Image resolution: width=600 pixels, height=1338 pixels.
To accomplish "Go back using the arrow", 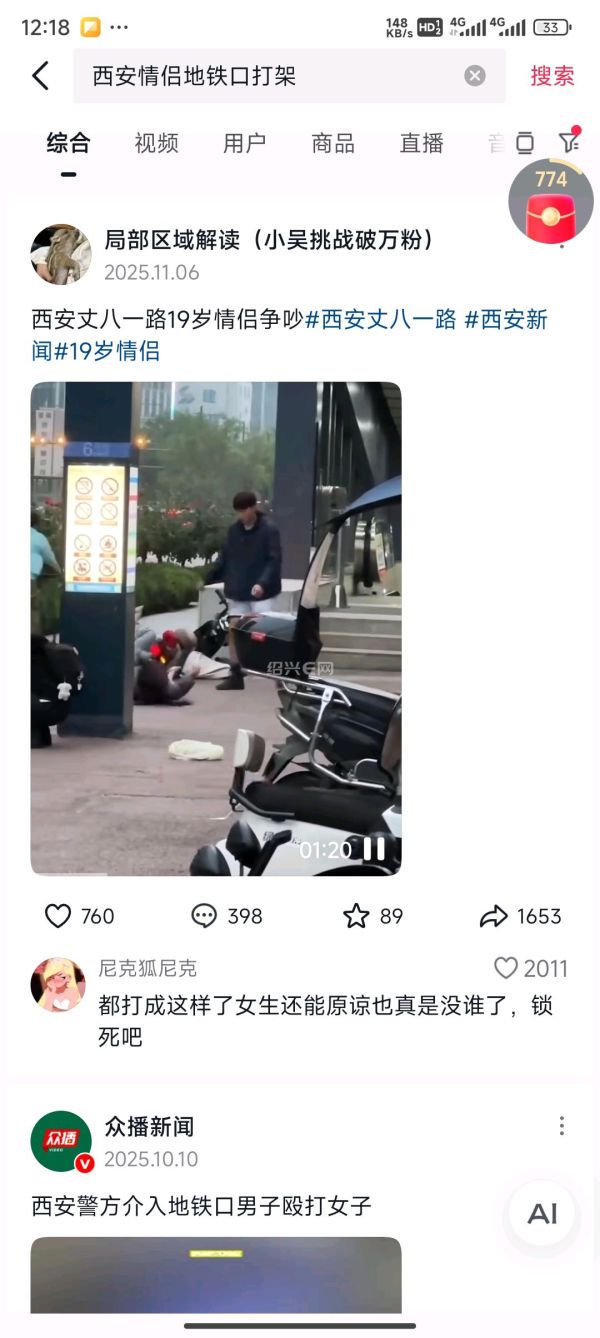I will click(40, 76).
